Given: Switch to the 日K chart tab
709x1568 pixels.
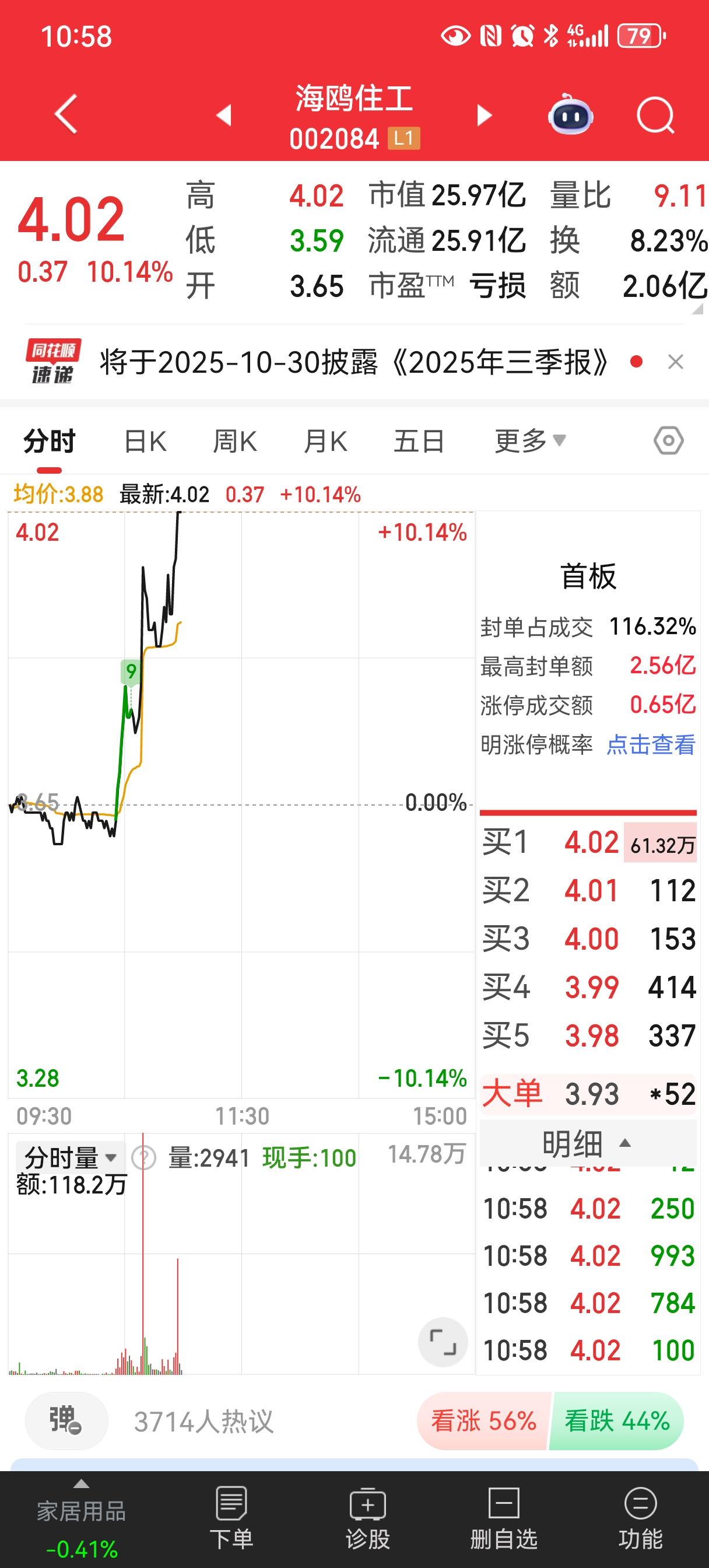Looking at the screenshot, I should coord(145,442).
